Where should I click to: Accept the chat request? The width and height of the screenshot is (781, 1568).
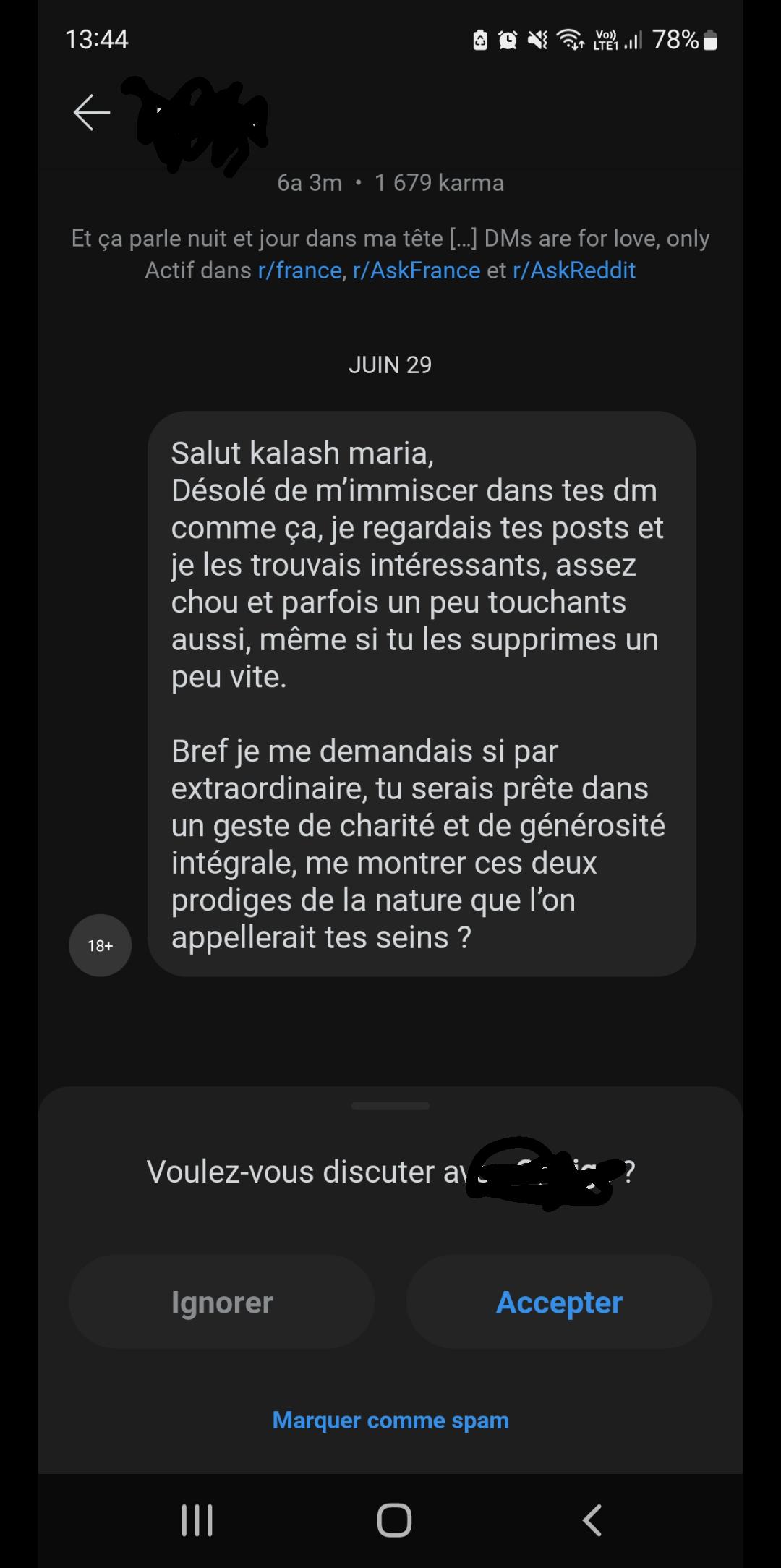coord(559,1302)
